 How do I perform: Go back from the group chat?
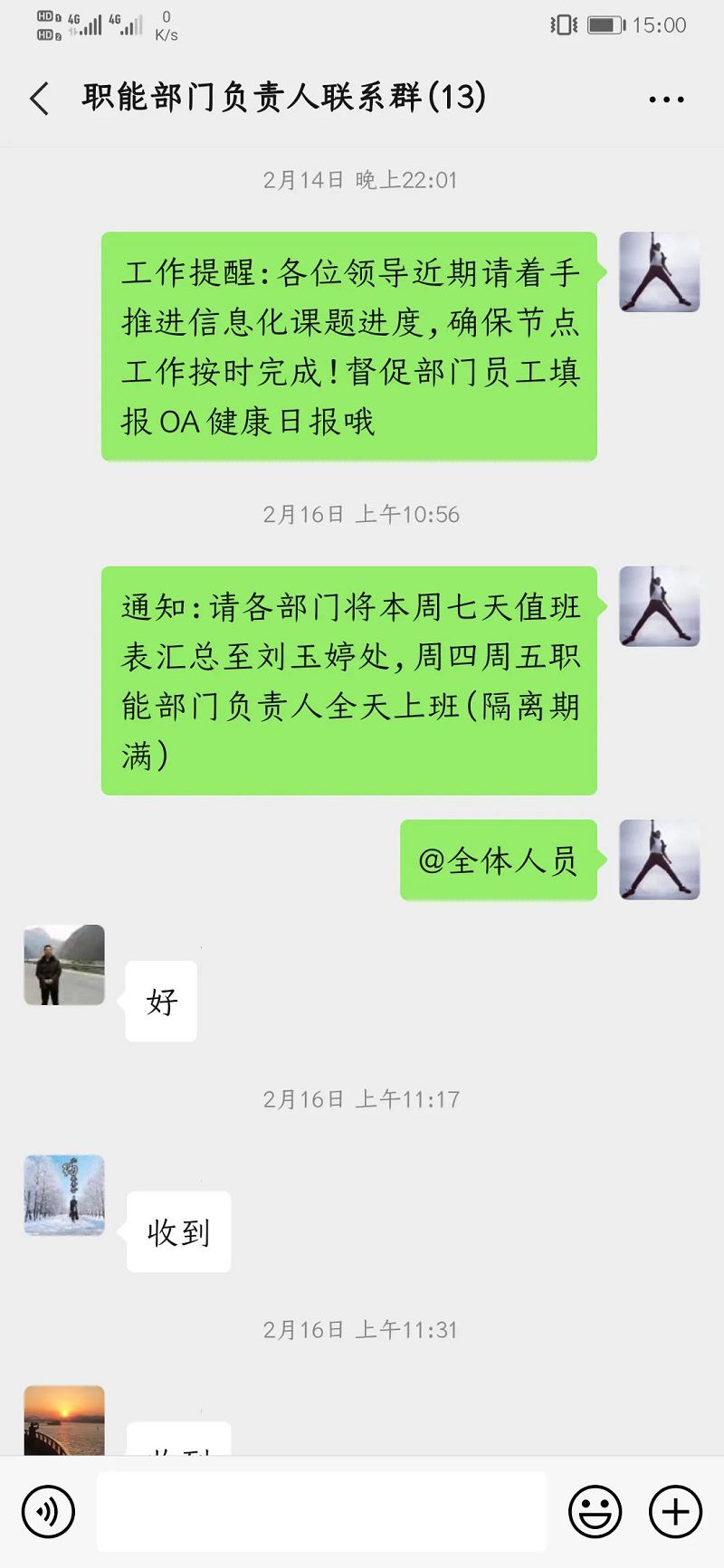[x=40, y=98]
